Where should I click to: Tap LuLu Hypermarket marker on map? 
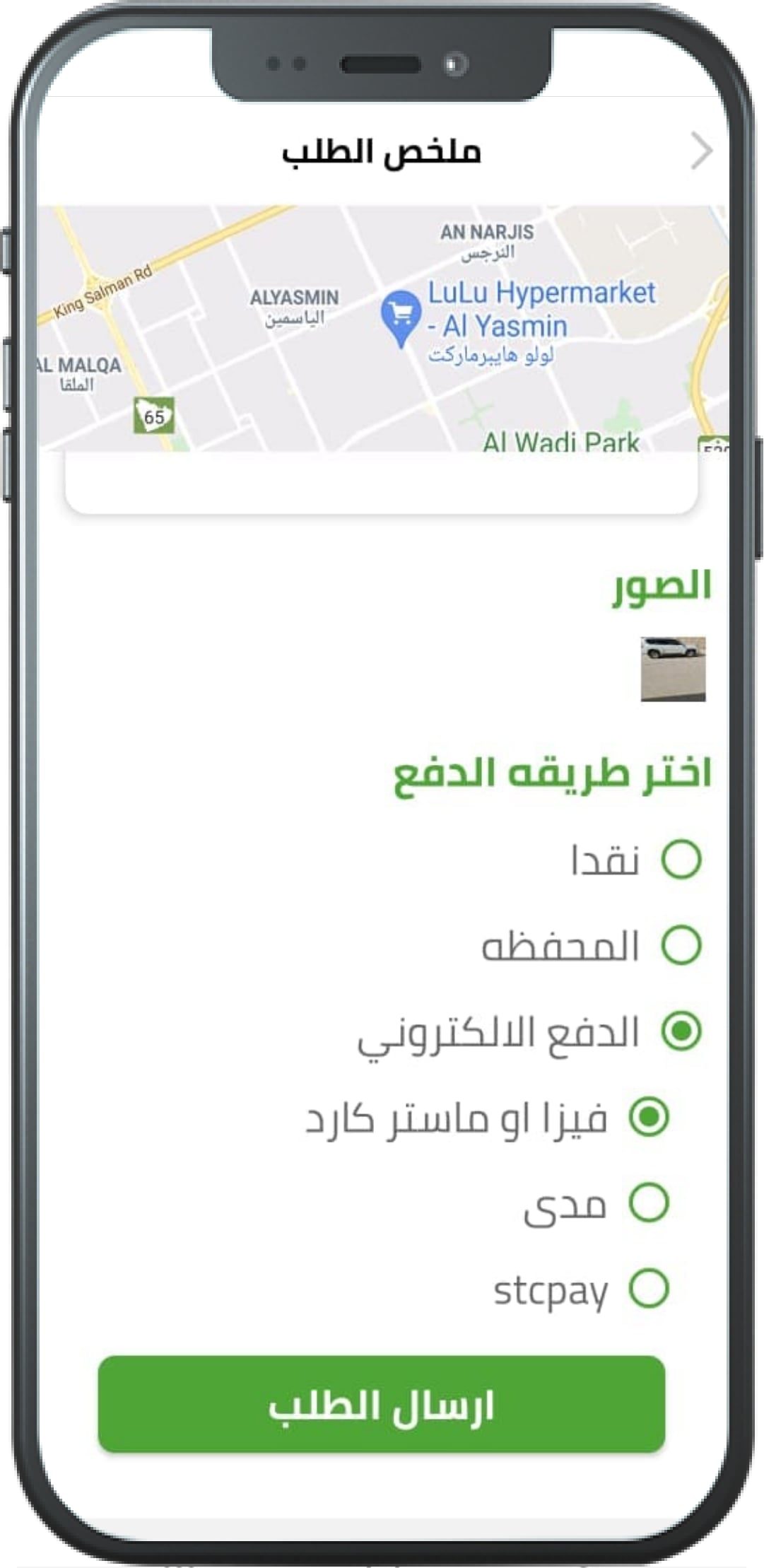tap(401, 315)
